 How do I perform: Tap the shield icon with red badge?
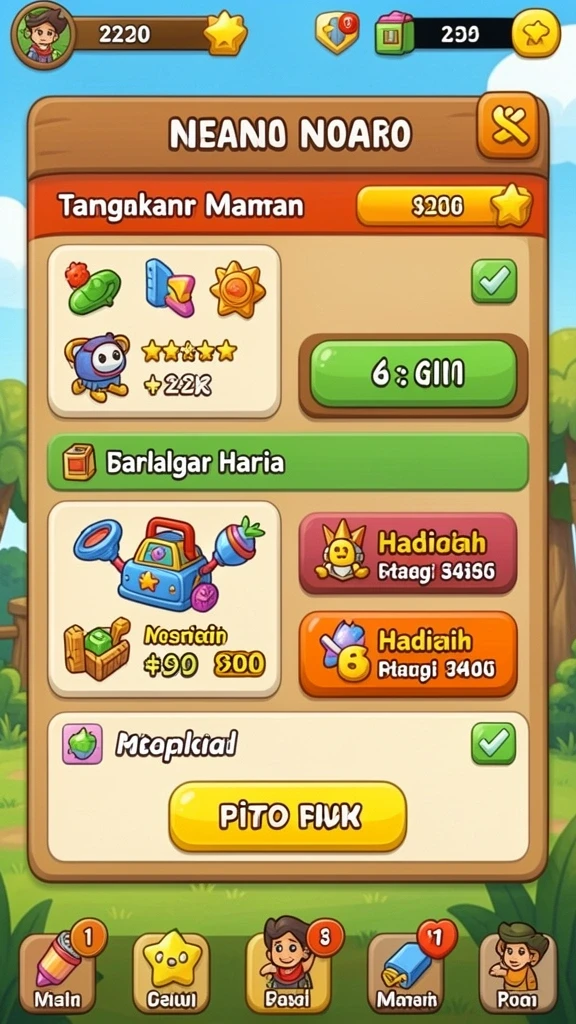click(x=338, y=32)
